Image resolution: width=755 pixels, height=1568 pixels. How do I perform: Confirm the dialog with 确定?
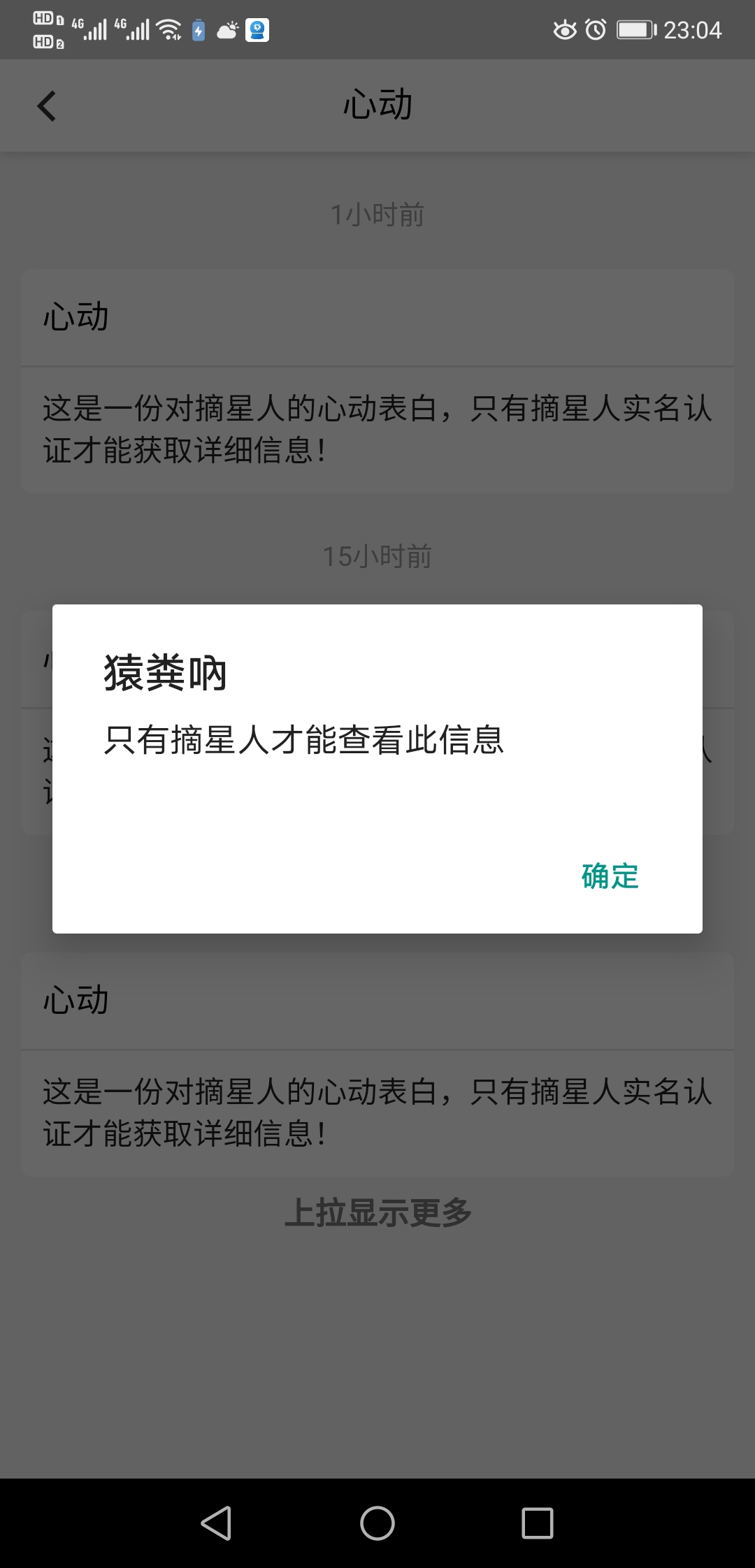tap(610, 876)
